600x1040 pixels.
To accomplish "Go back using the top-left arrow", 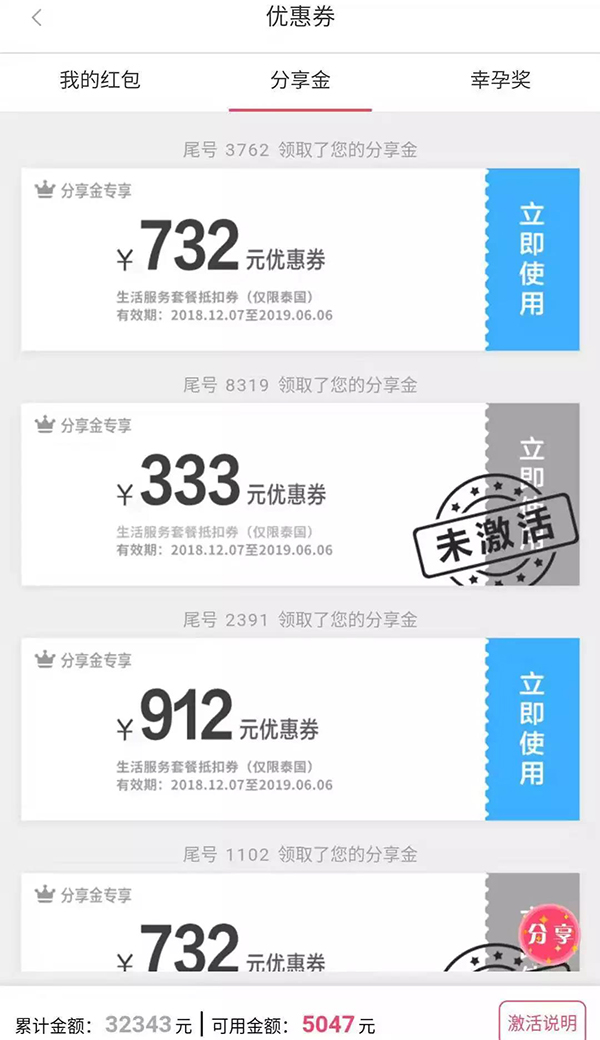I will [x=37, y=18].
